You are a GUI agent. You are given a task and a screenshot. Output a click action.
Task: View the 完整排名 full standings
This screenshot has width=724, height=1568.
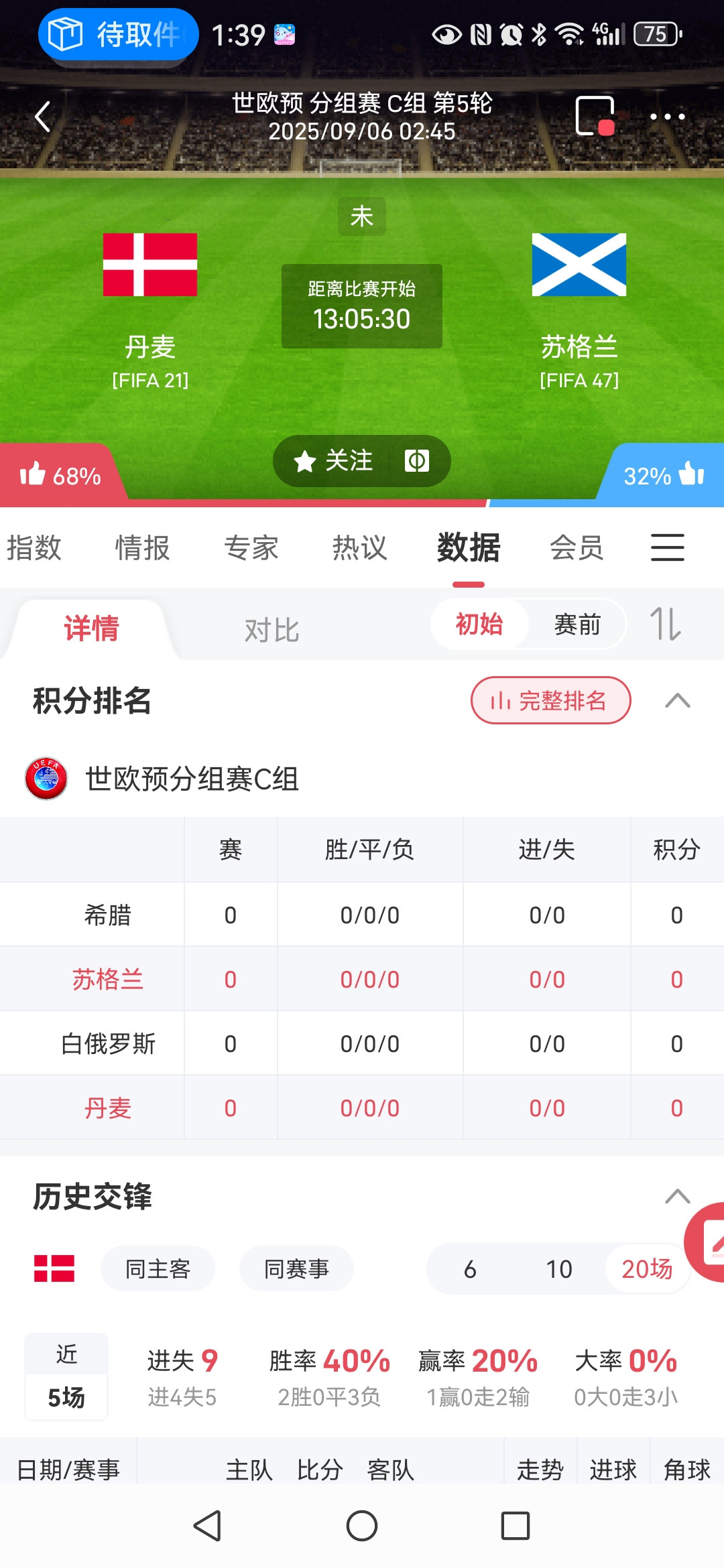[x=550, y=700]
